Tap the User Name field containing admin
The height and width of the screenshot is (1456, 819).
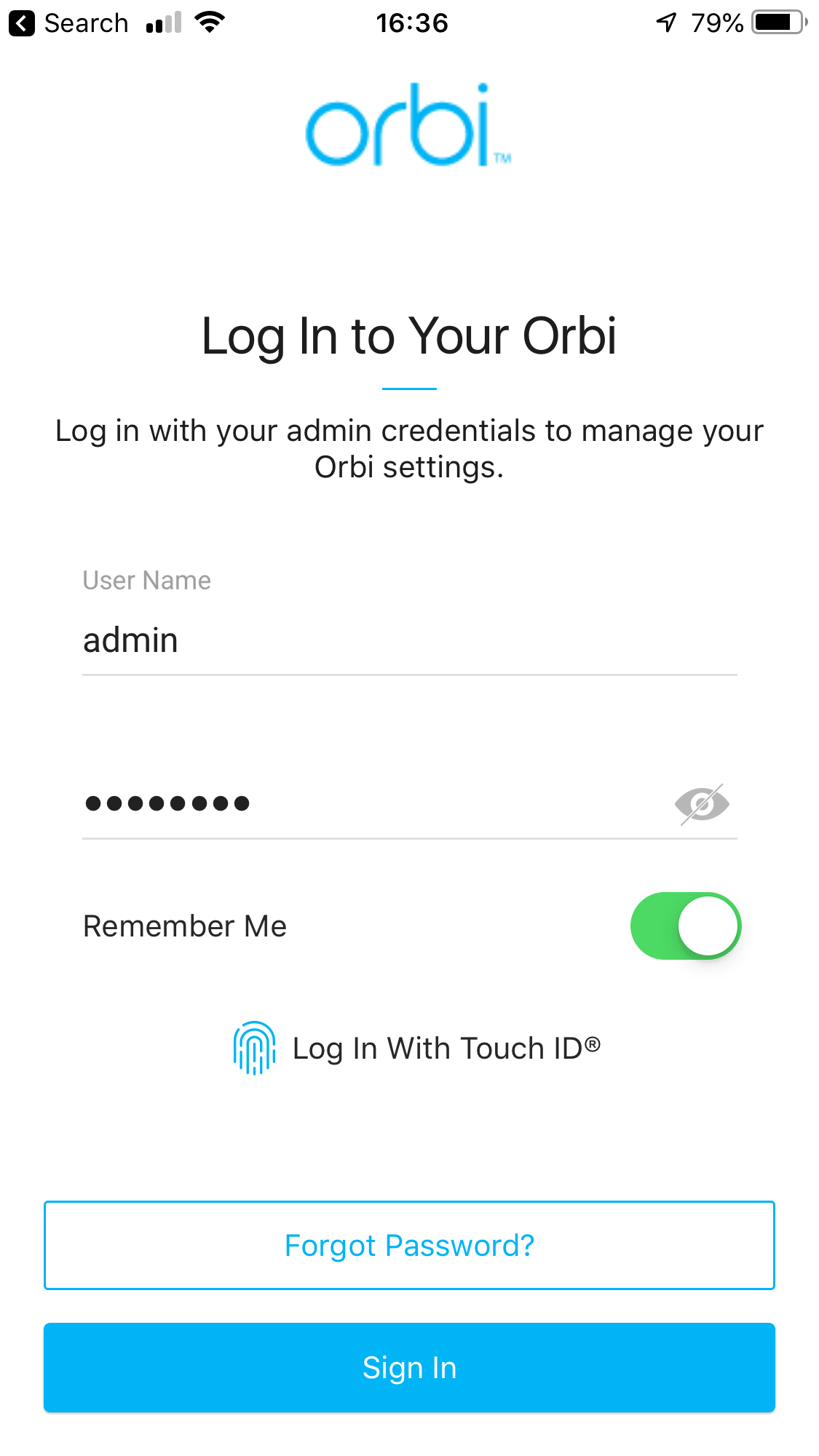pos(408,640)
